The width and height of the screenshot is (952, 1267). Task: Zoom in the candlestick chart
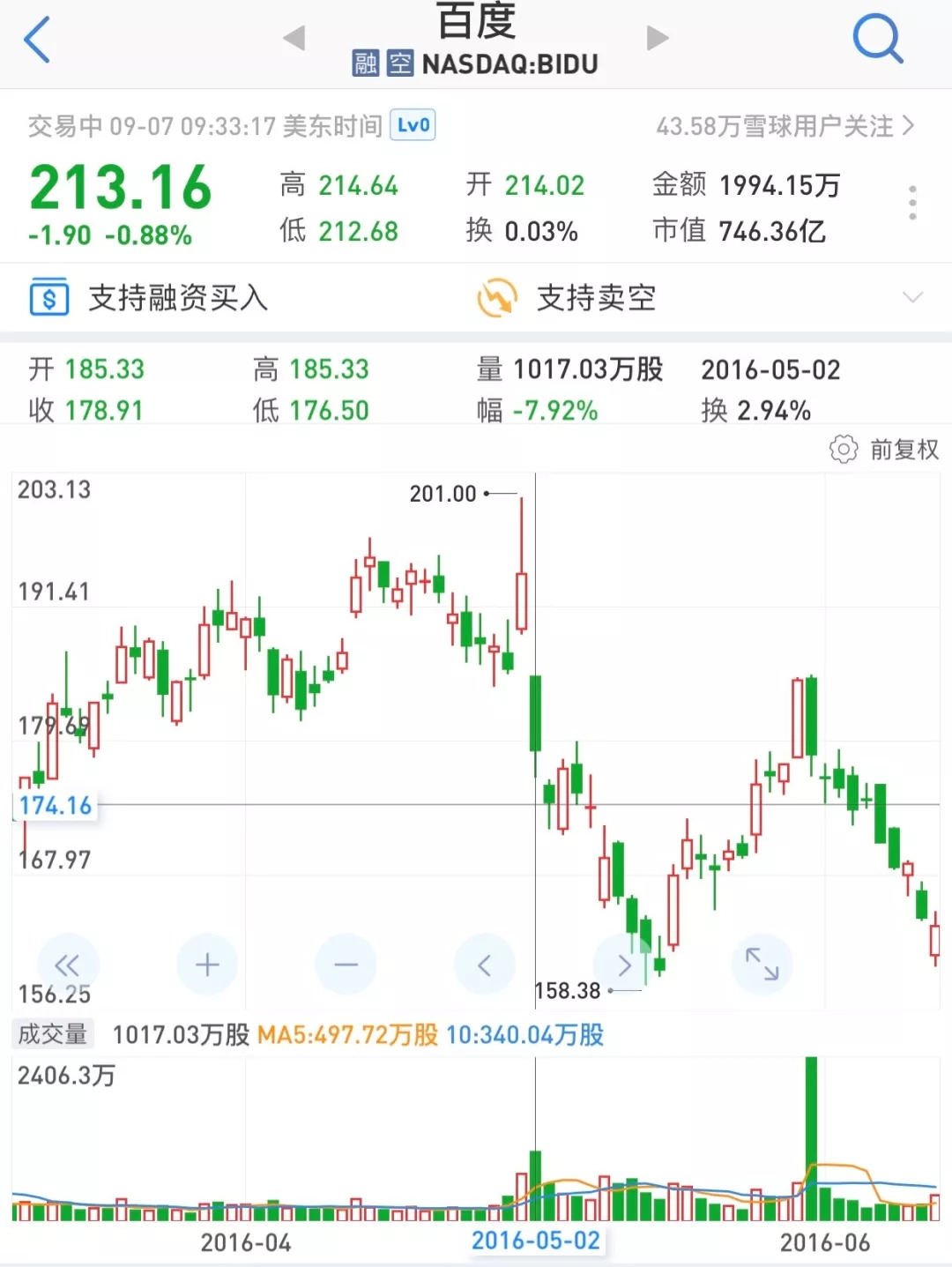pos(207,965)
